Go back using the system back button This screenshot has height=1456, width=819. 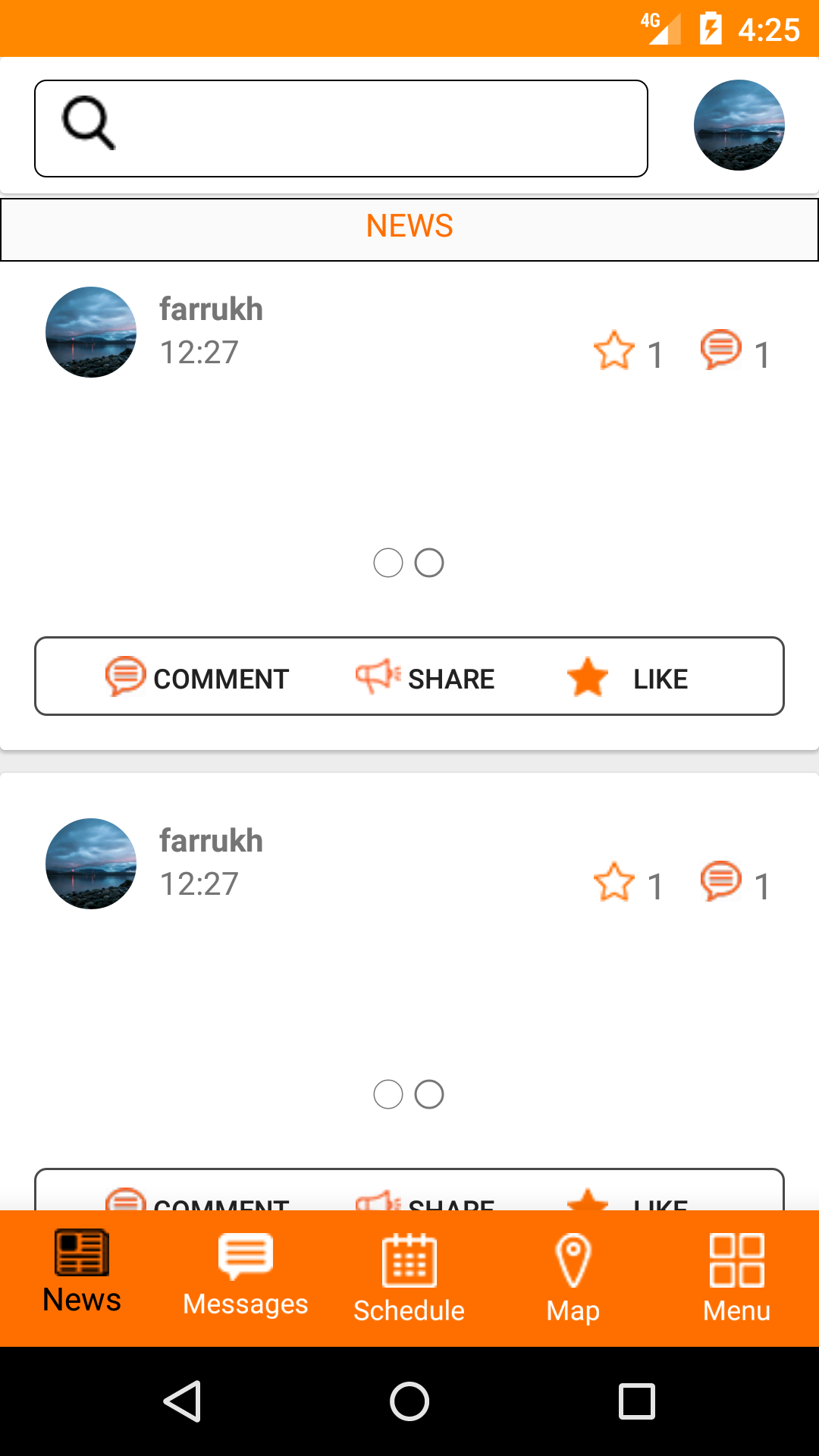pos(182,1401)
